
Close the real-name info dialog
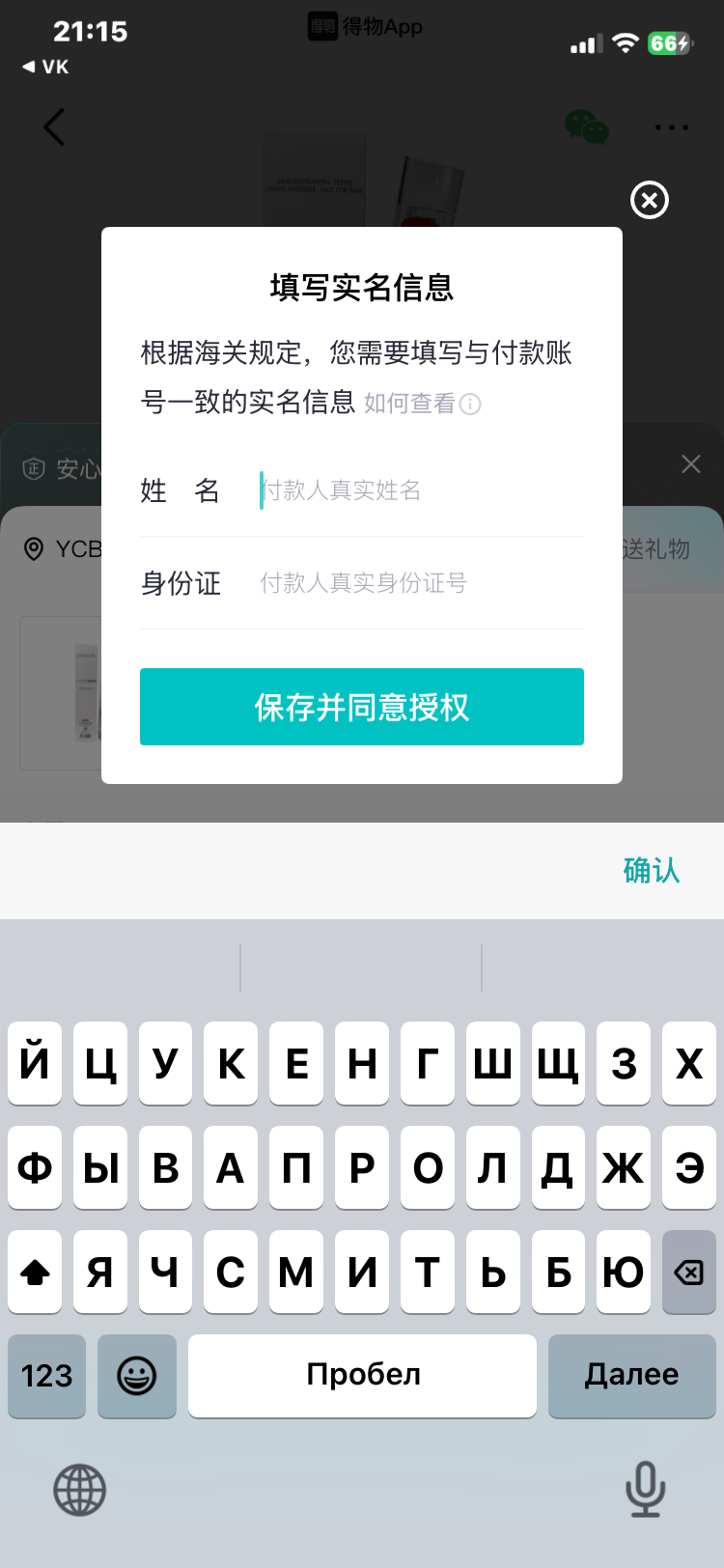[650, 200]
